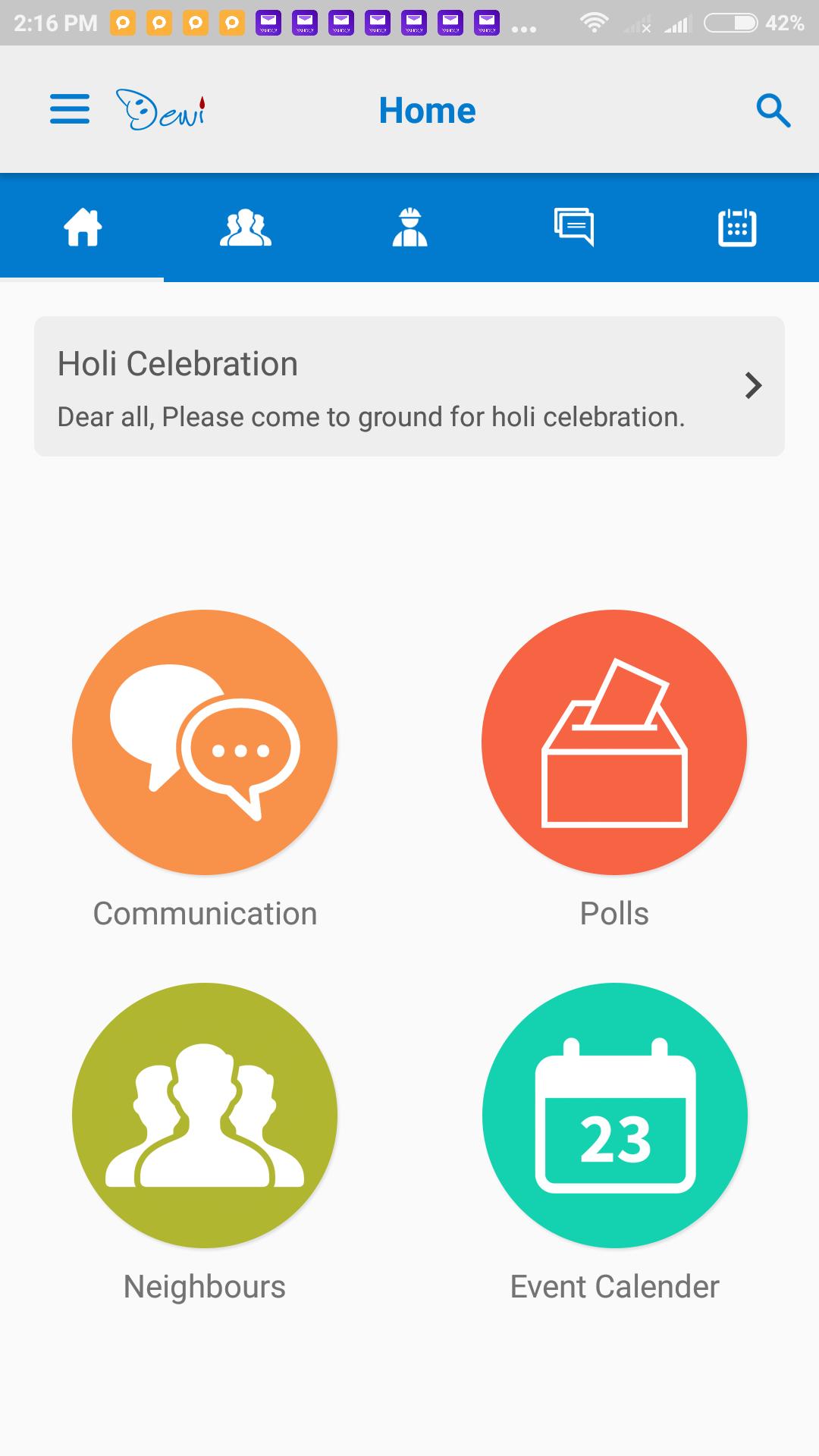Open Communication section
The height and width of the screenshot is (1456, 819).
click(205, 742)
